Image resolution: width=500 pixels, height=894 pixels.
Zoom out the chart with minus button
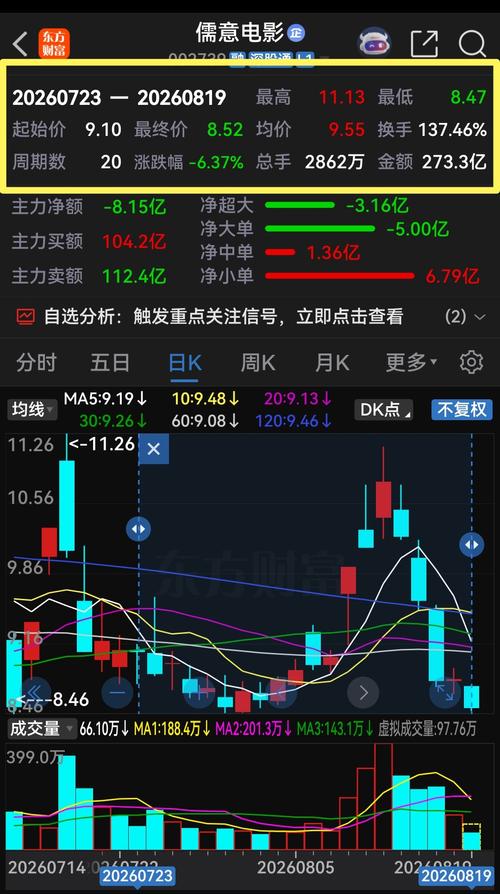tap(117, 693)
